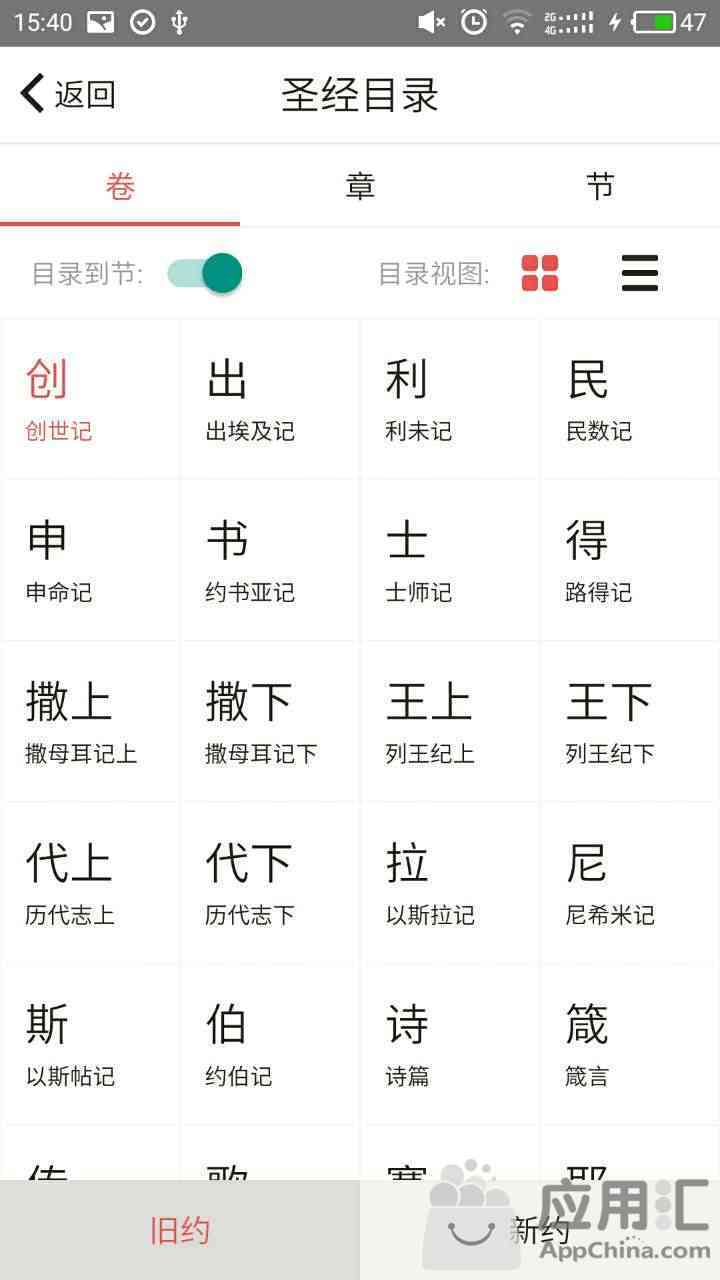Open the 约书亚记 book
The image size is (720, 1280).
[x=270, y=560]
